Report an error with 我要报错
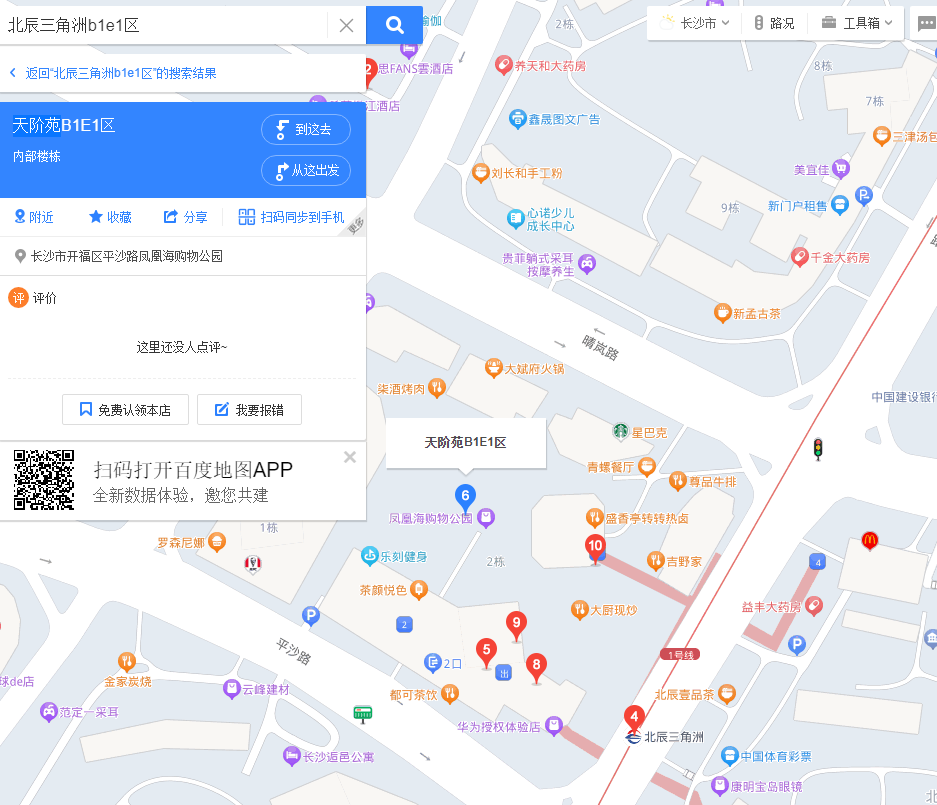Screen dimensions: 937x805 249,409
